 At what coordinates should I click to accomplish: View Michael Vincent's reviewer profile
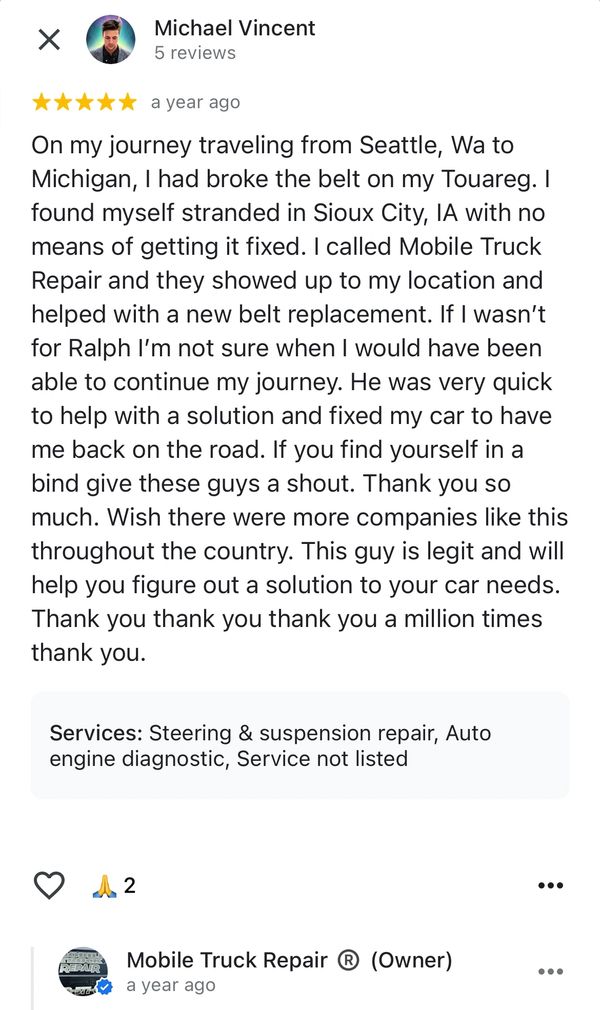click(234, 28)
